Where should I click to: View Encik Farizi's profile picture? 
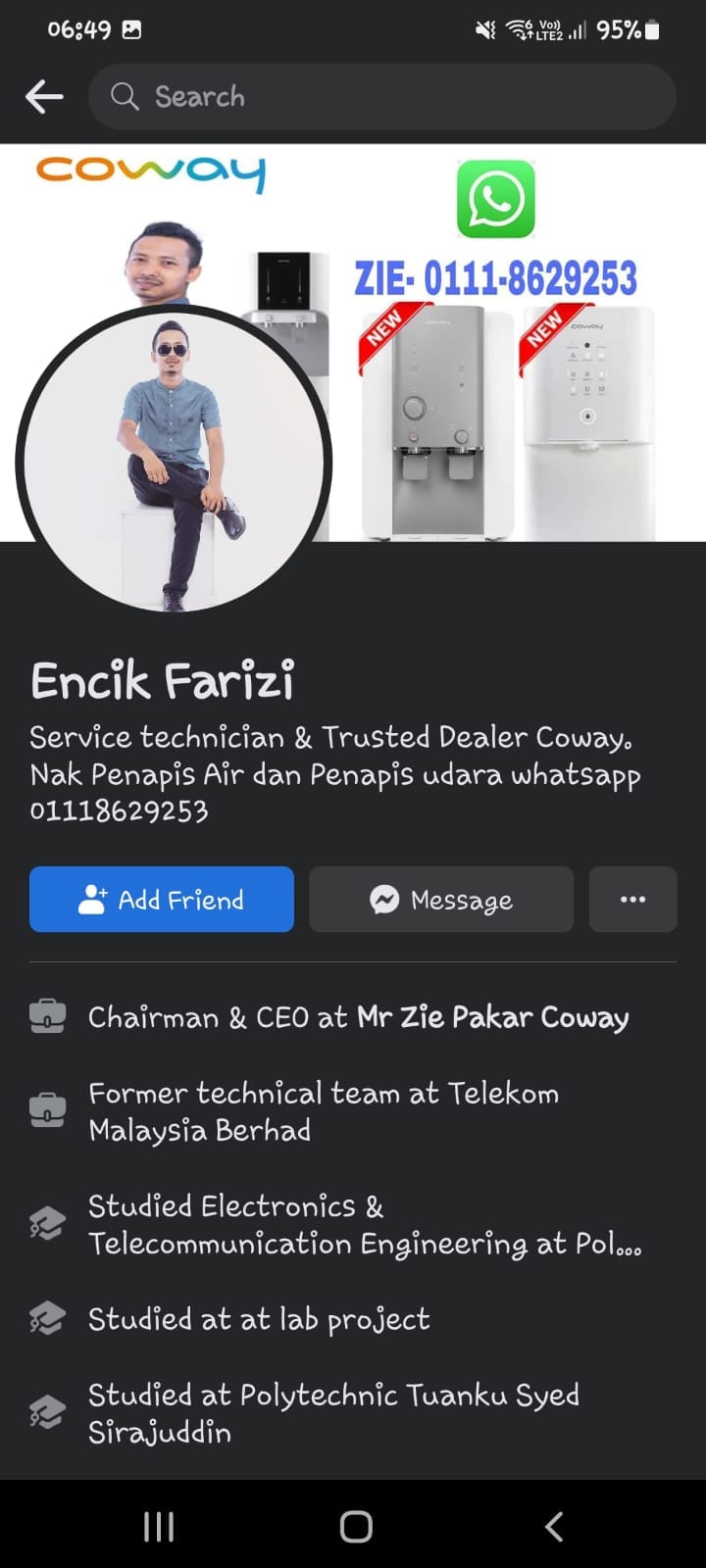(174, 463)
